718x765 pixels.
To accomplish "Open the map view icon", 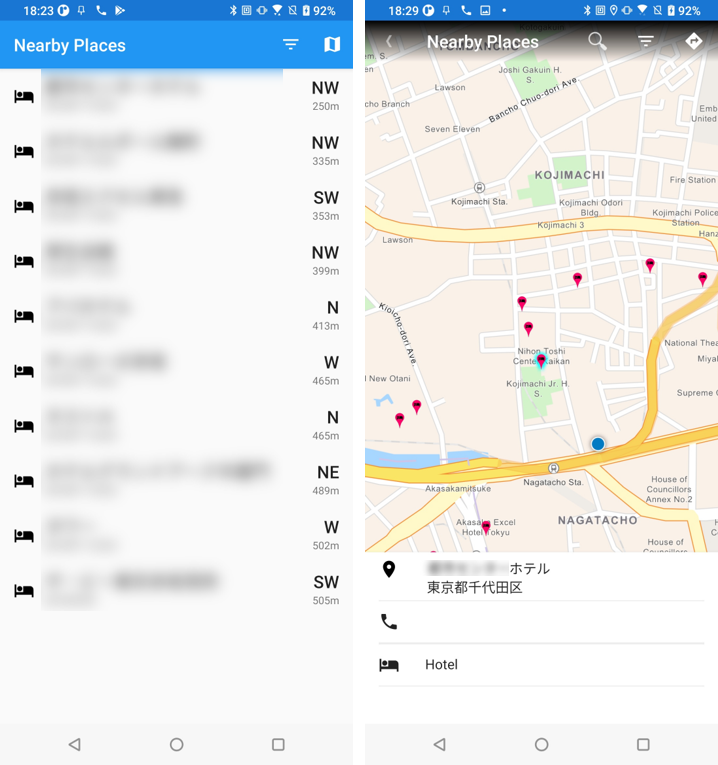I will (x=332, y=45).
